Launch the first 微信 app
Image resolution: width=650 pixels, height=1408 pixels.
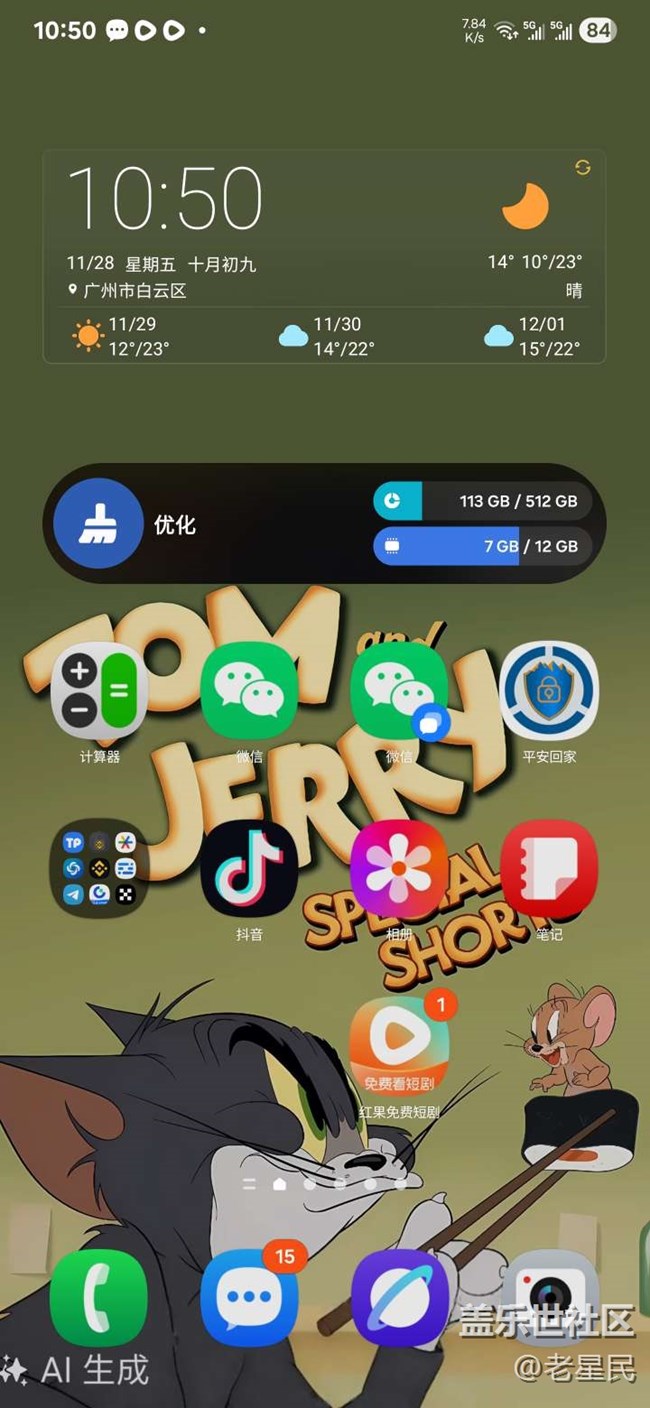pos(249,691)
